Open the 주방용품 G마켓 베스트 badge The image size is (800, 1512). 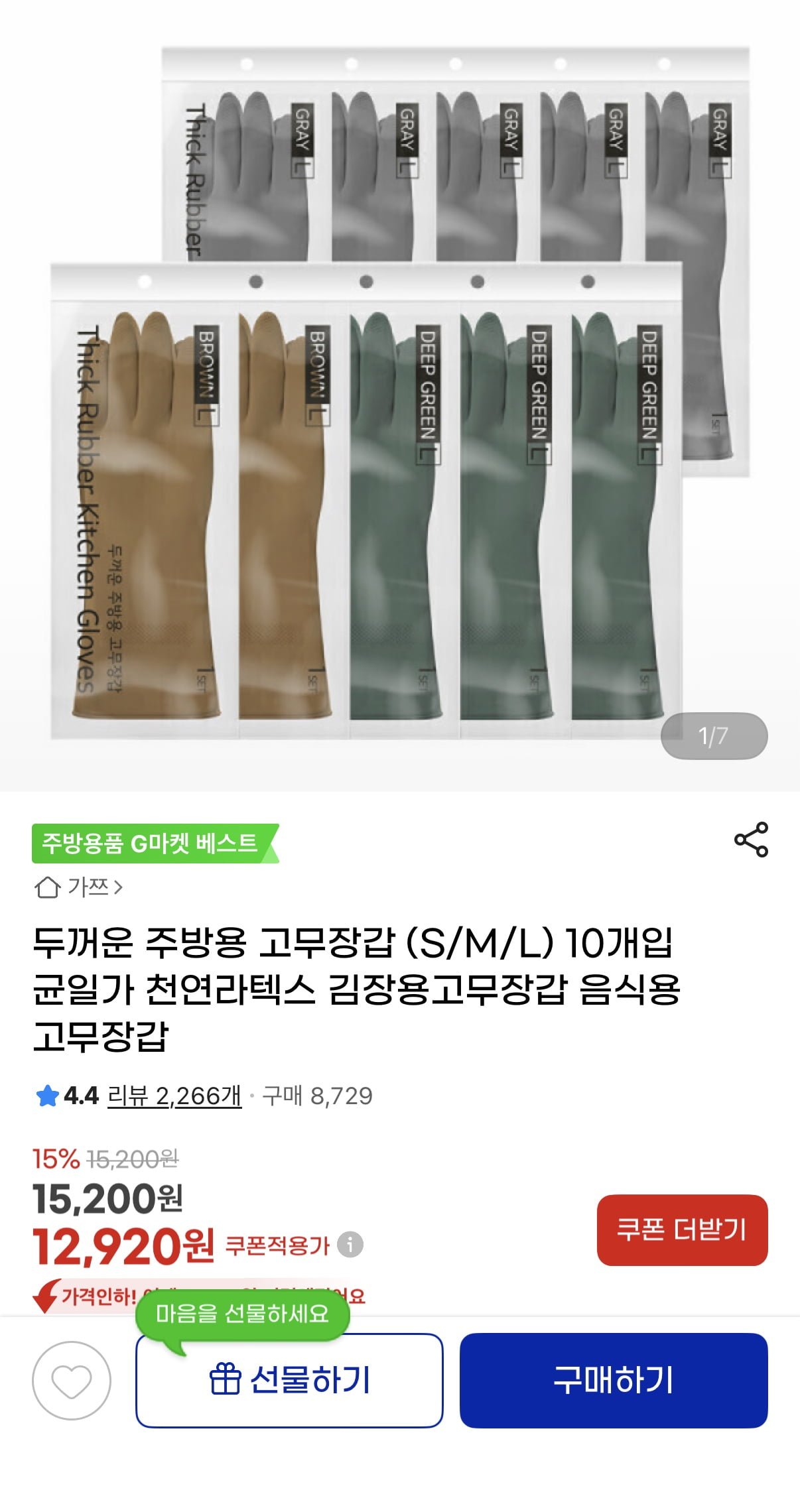[153, 843]
